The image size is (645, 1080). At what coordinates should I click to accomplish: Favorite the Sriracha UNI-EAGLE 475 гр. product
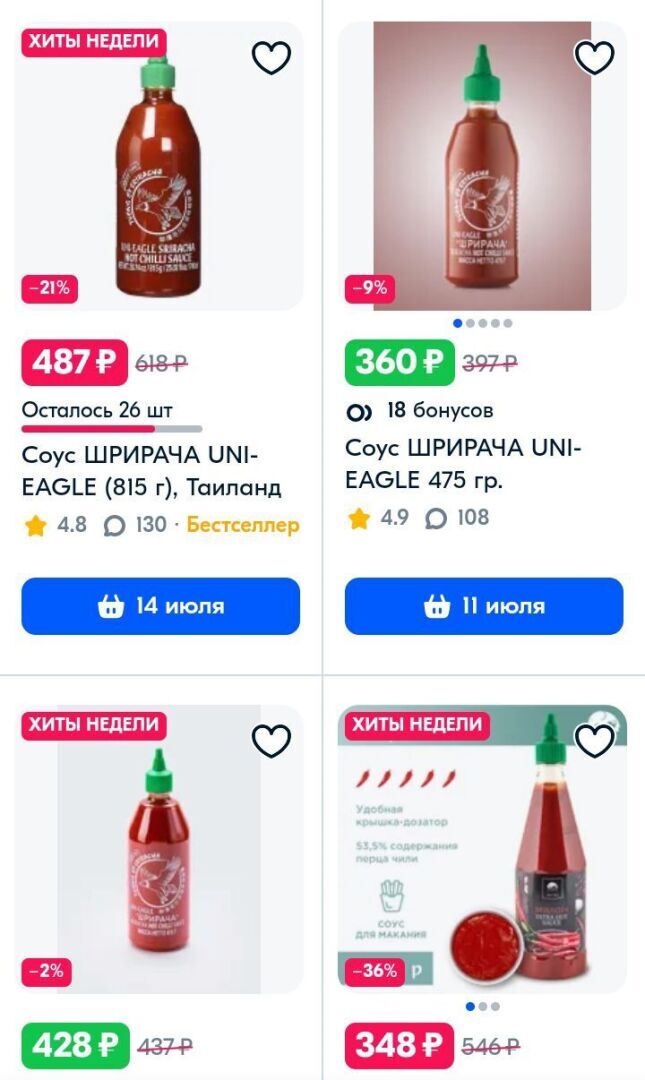(x=594, y=58)
